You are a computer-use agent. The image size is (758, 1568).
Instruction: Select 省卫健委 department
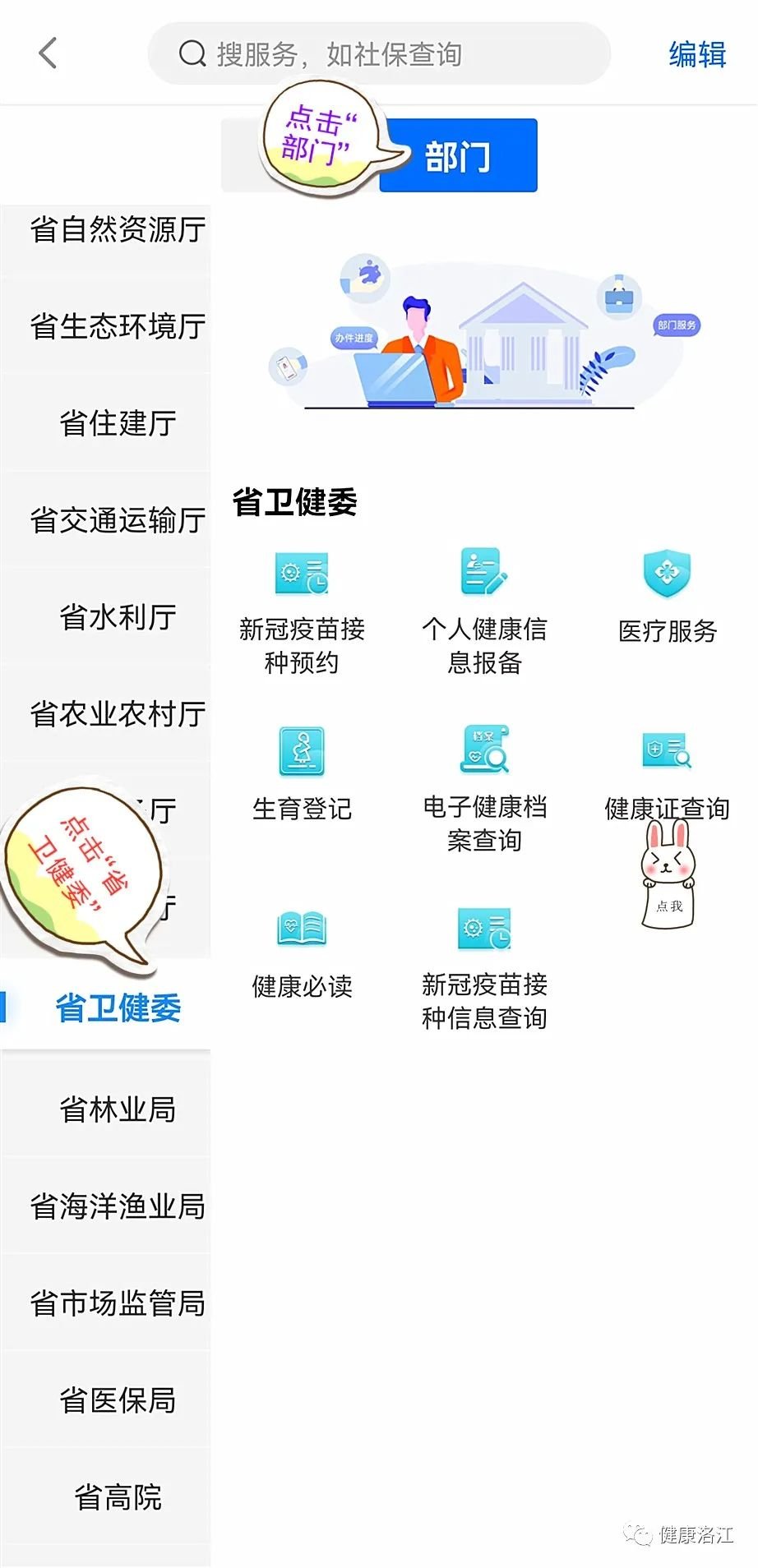pos(118,1008)
